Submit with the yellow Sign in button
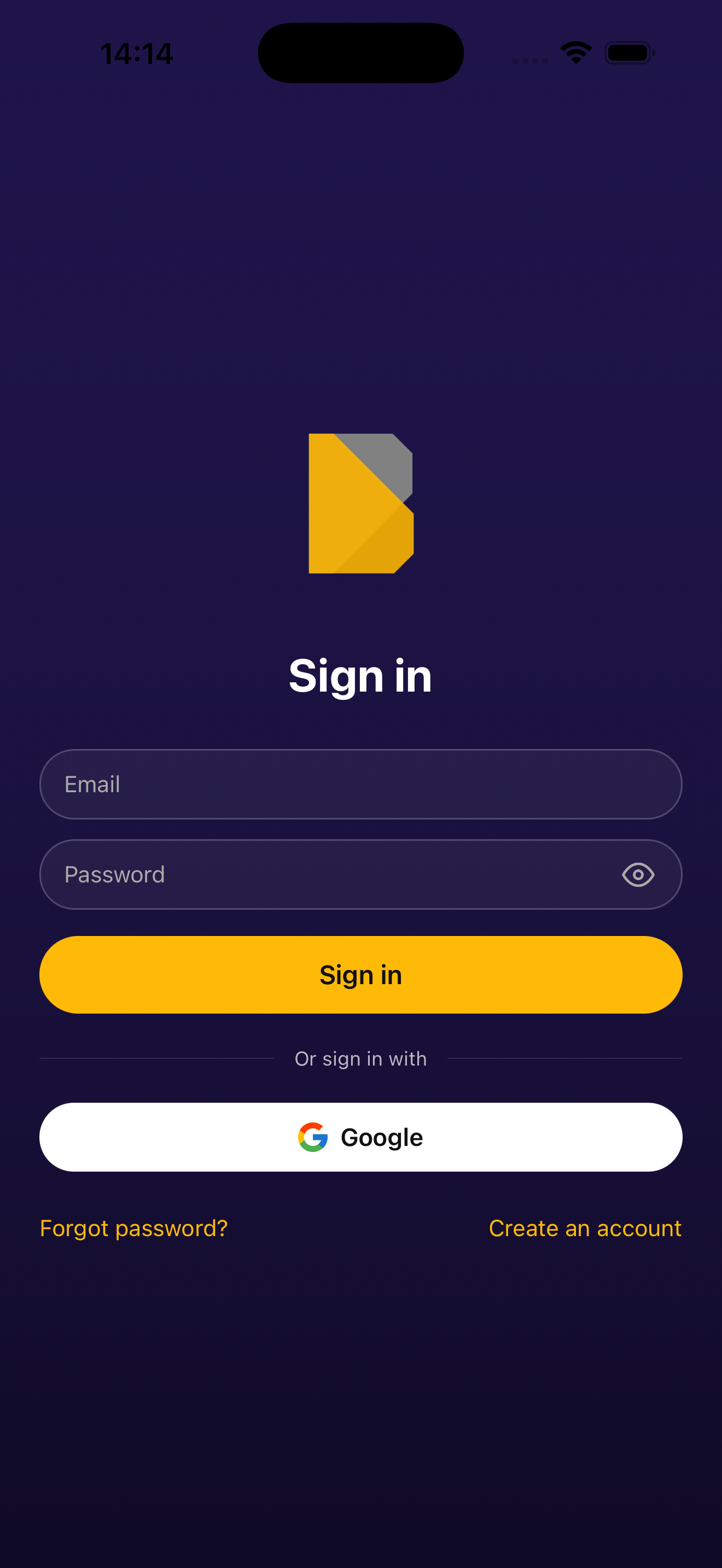Screen dimensions: 722x1568 (360, 974)
